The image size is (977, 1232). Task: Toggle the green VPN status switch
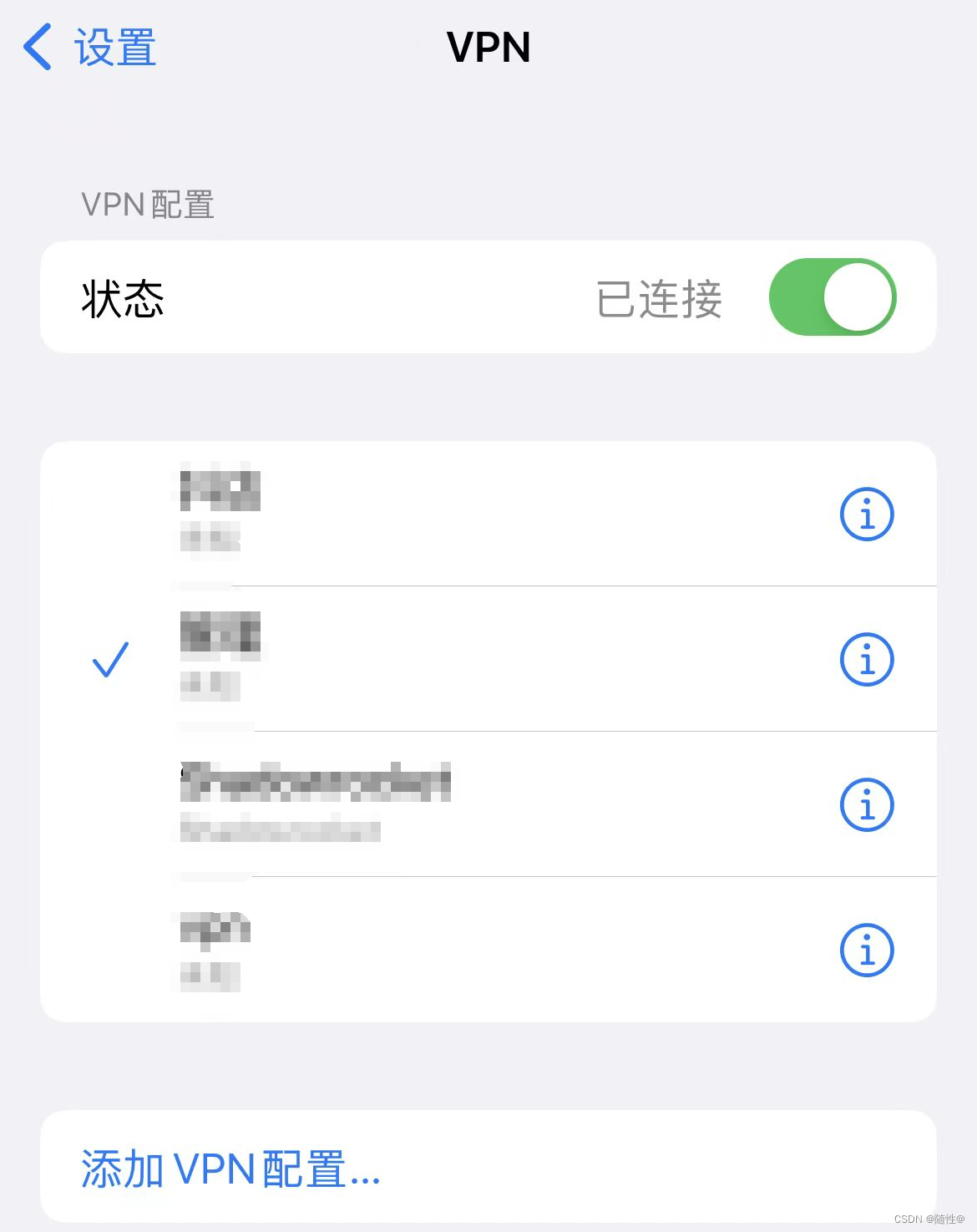coord(833,297)
